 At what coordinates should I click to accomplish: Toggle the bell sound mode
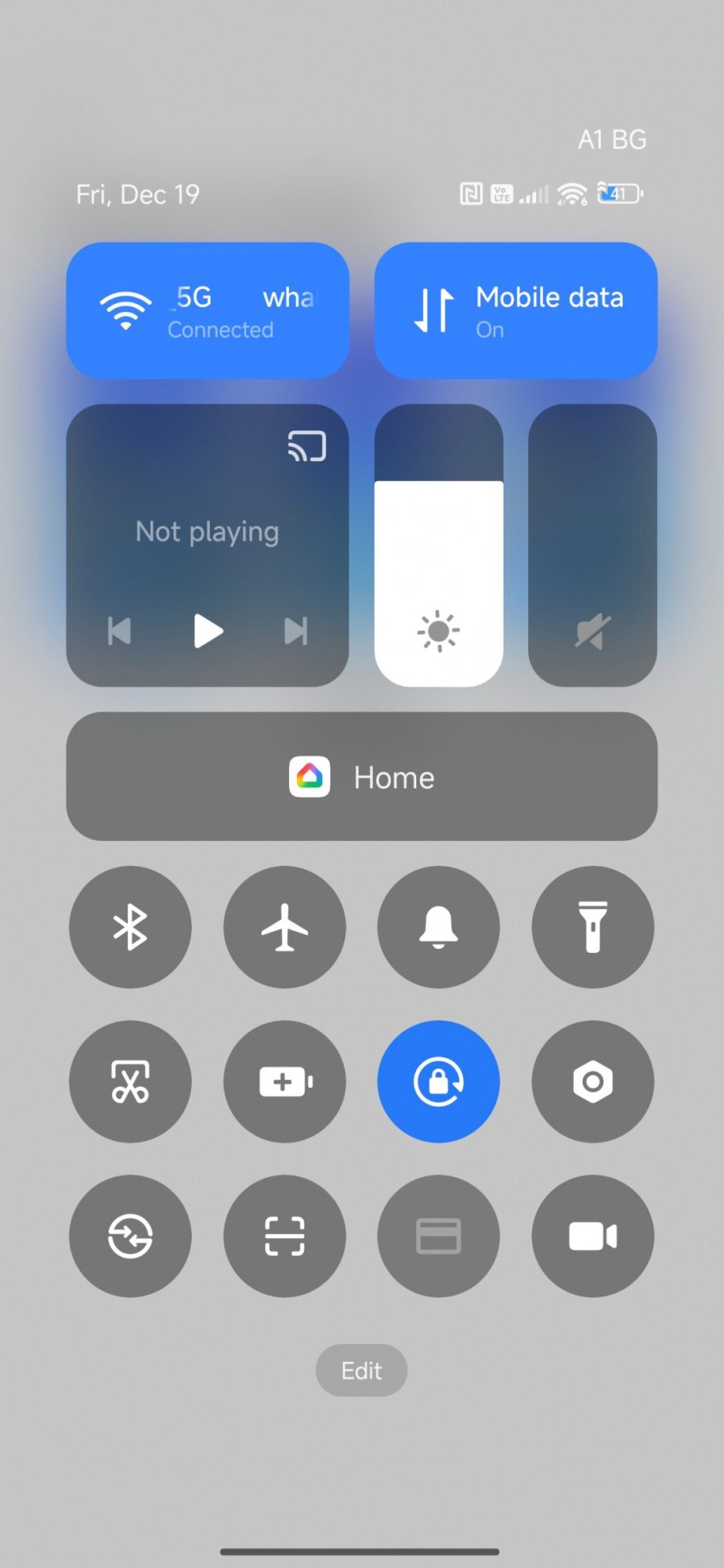coord(438,927)
